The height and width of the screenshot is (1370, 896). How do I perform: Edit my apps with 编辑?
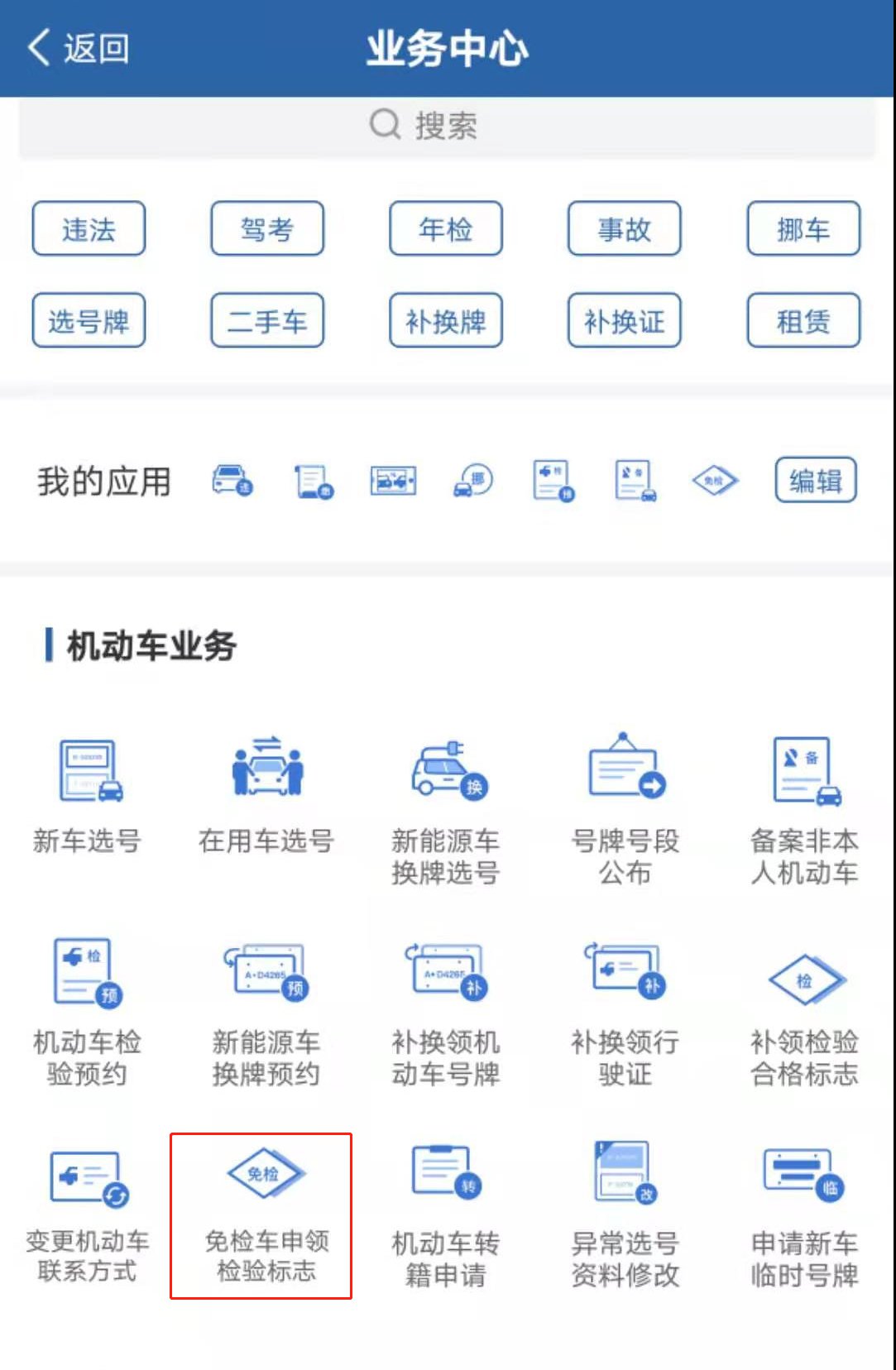point(815,481)
